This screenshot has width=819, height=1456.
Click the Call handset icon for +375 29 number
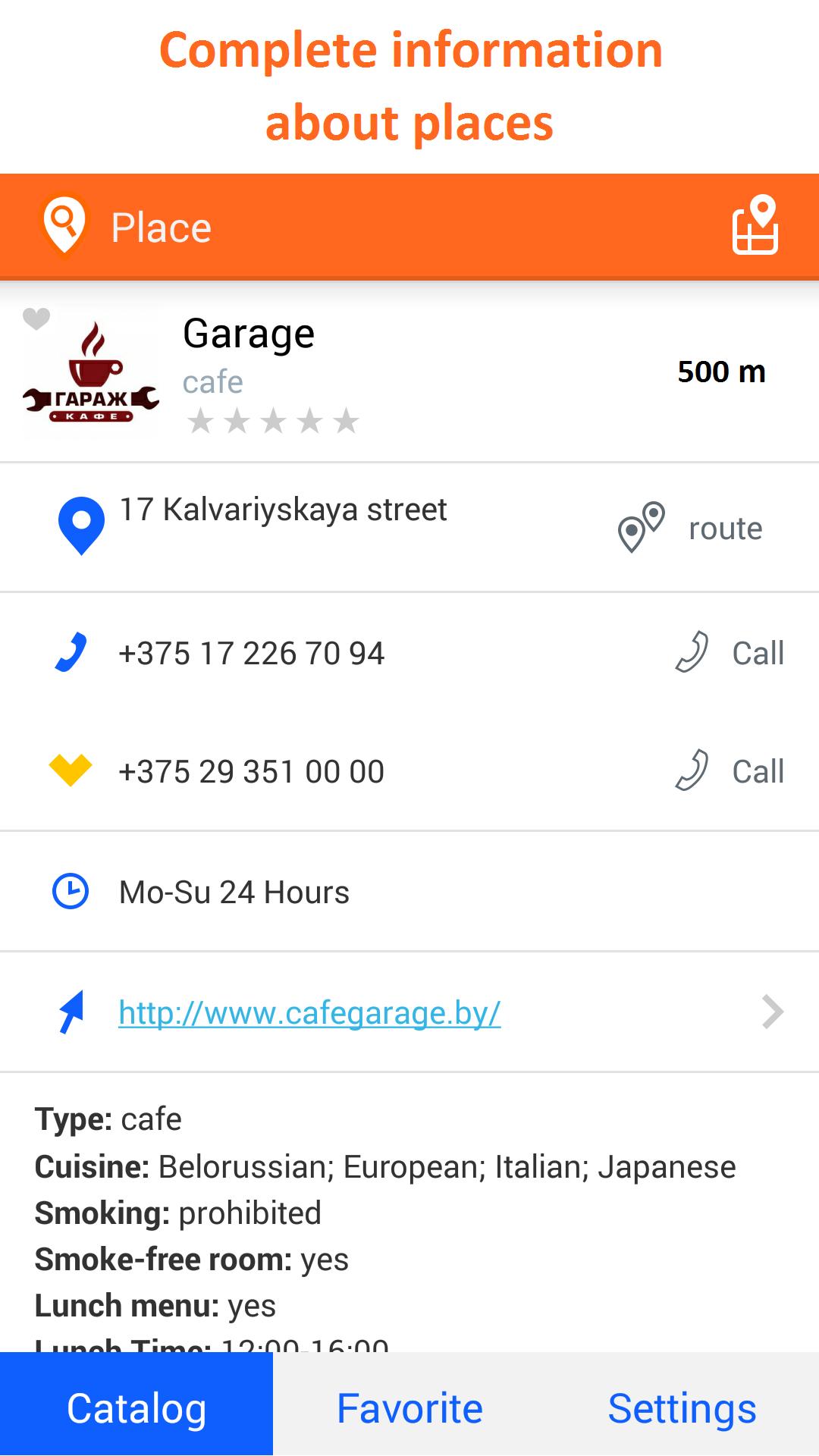click(x=692, y=770)
